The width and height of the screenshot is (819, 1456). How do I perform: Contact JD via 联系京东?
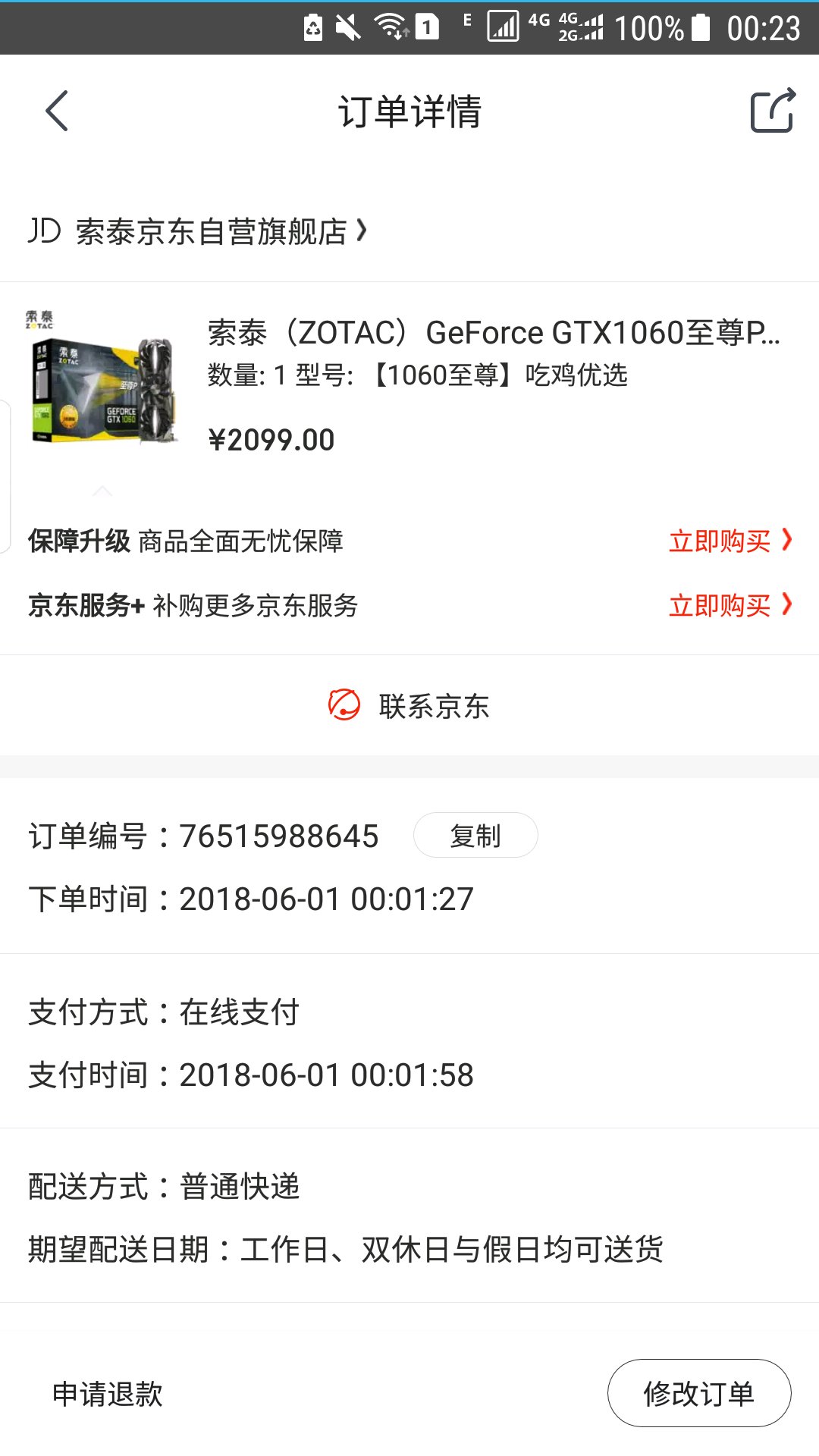409,706
